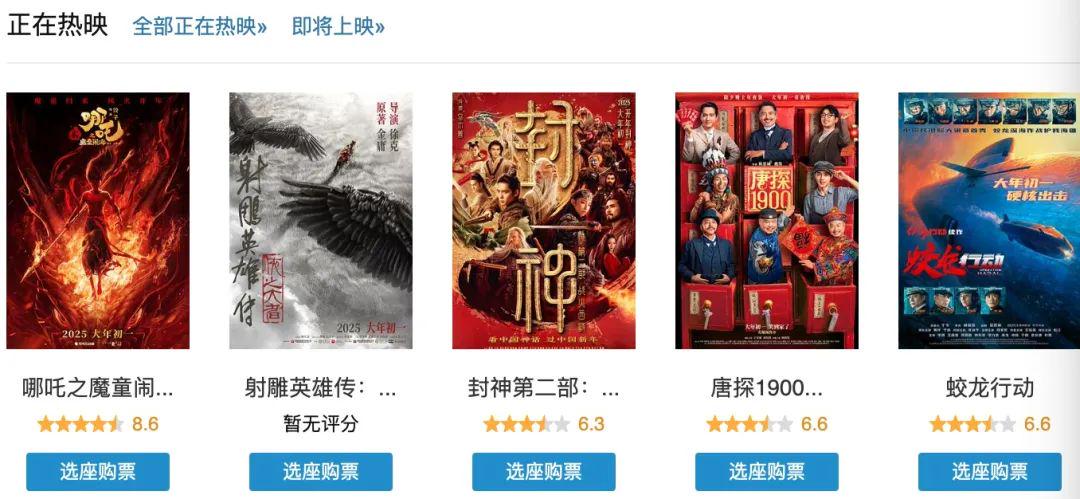This screenshot has width=1080, height=499.
Task: Open the 即将上映 link
Action: [338, 27]
